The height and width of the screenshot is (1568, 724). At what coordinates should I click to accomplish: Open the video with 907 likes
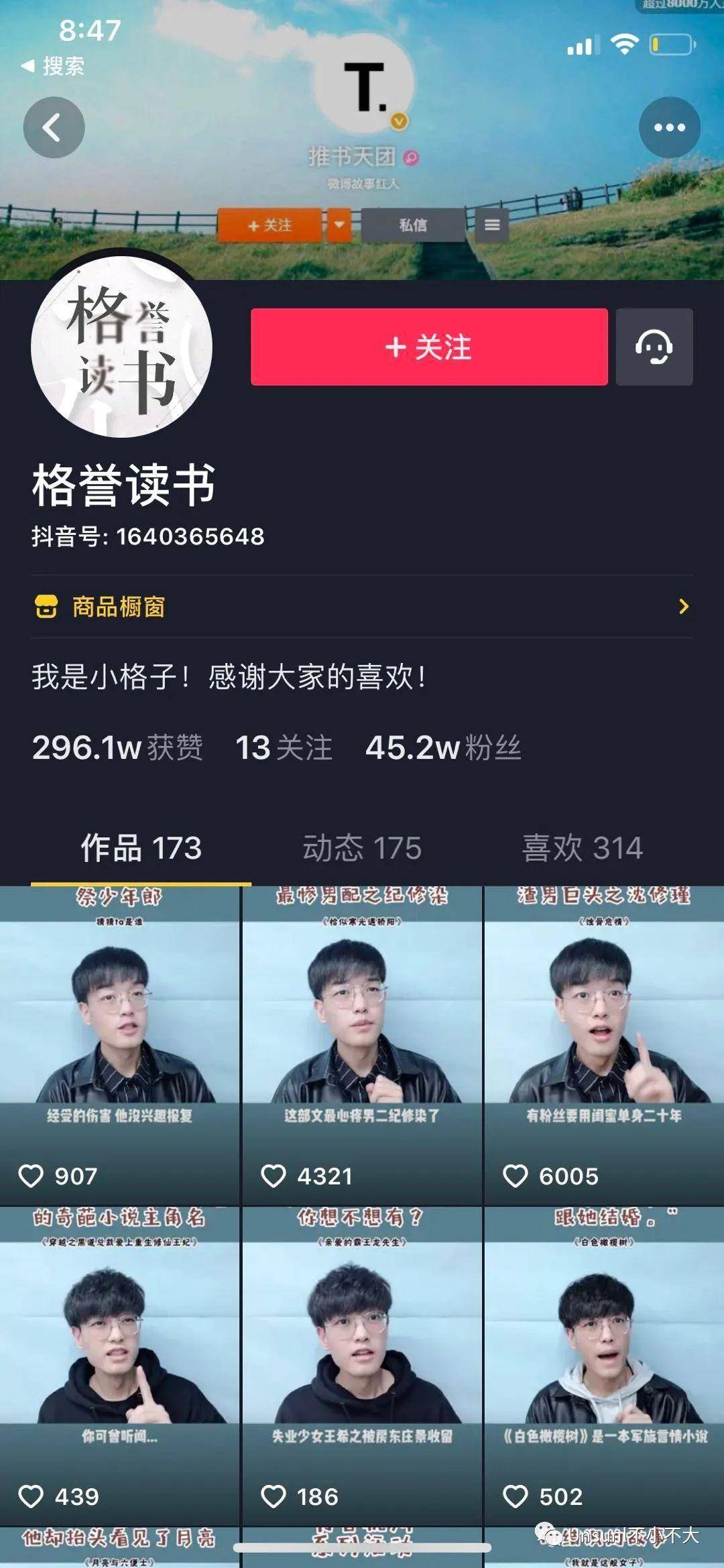click(119, 1046)
